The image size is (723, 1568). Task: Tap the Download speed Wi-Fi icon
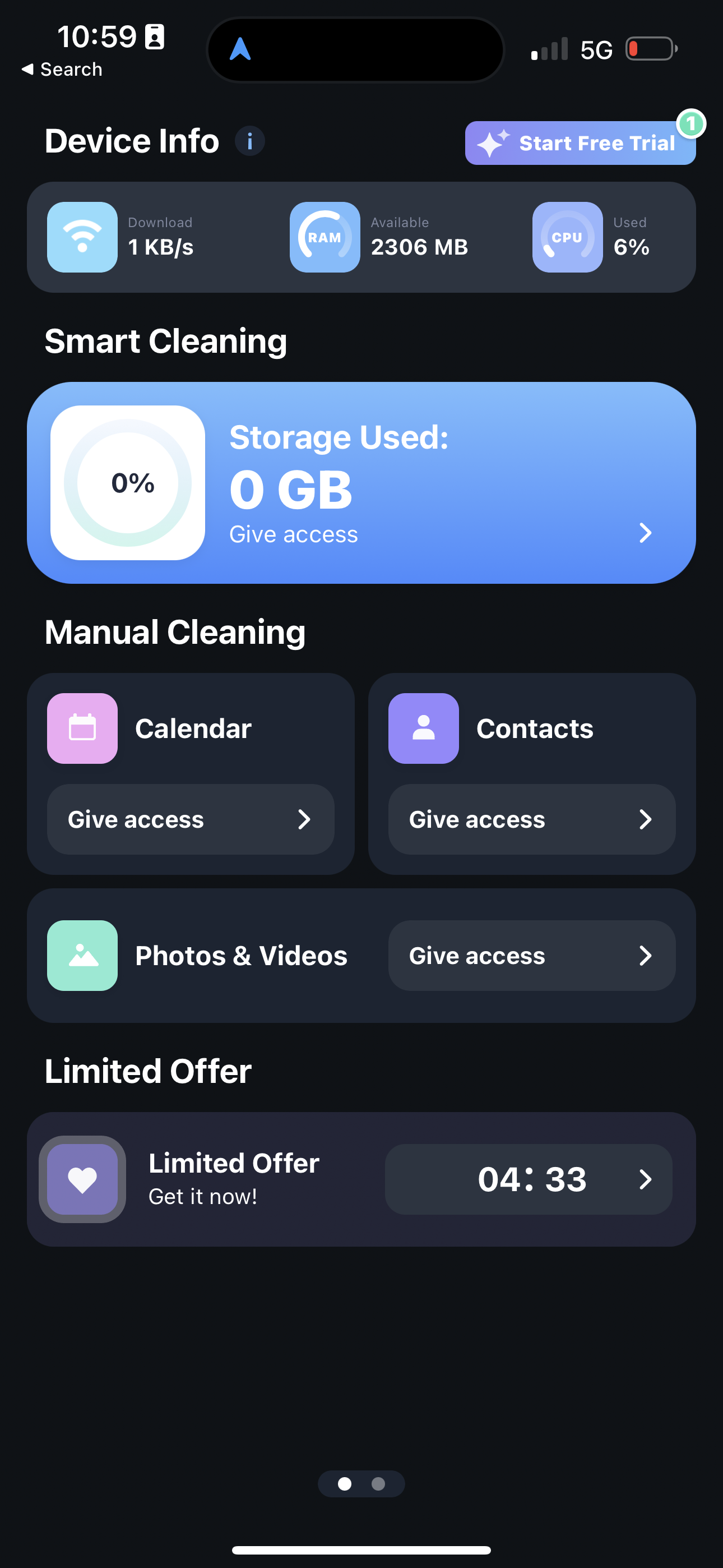click(82, 237)
